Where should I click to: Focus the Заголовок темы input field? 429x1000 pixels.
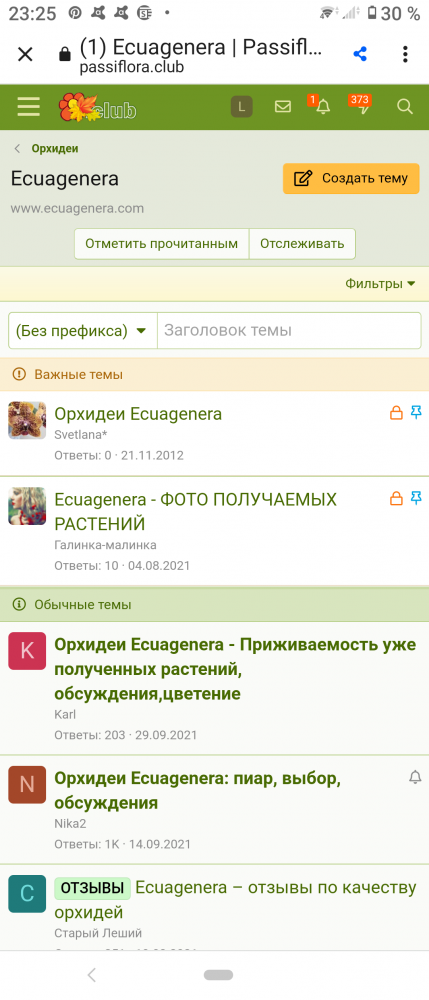[x=289, y=330]
